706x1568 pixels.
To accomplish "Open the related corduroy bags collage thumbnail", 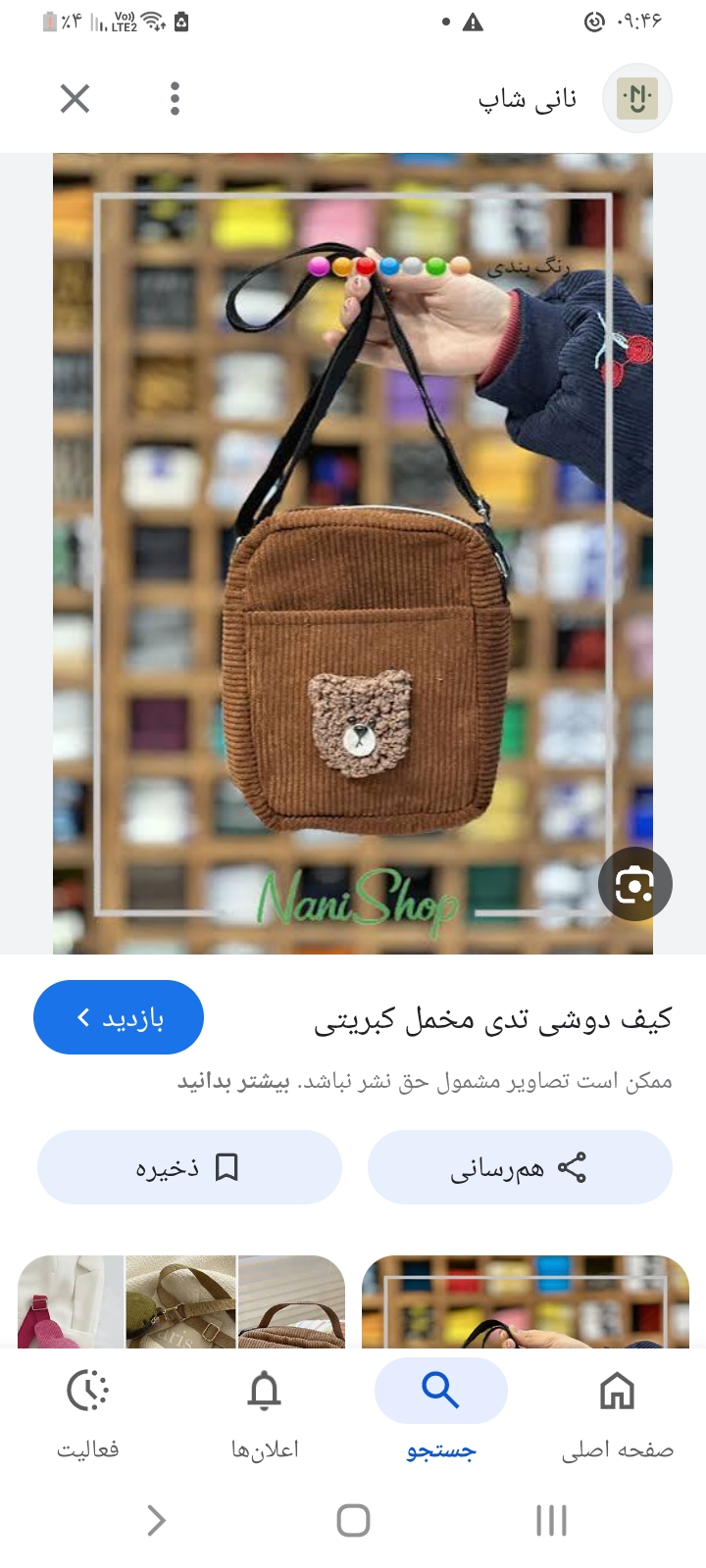I will [x=181, y=1301].
